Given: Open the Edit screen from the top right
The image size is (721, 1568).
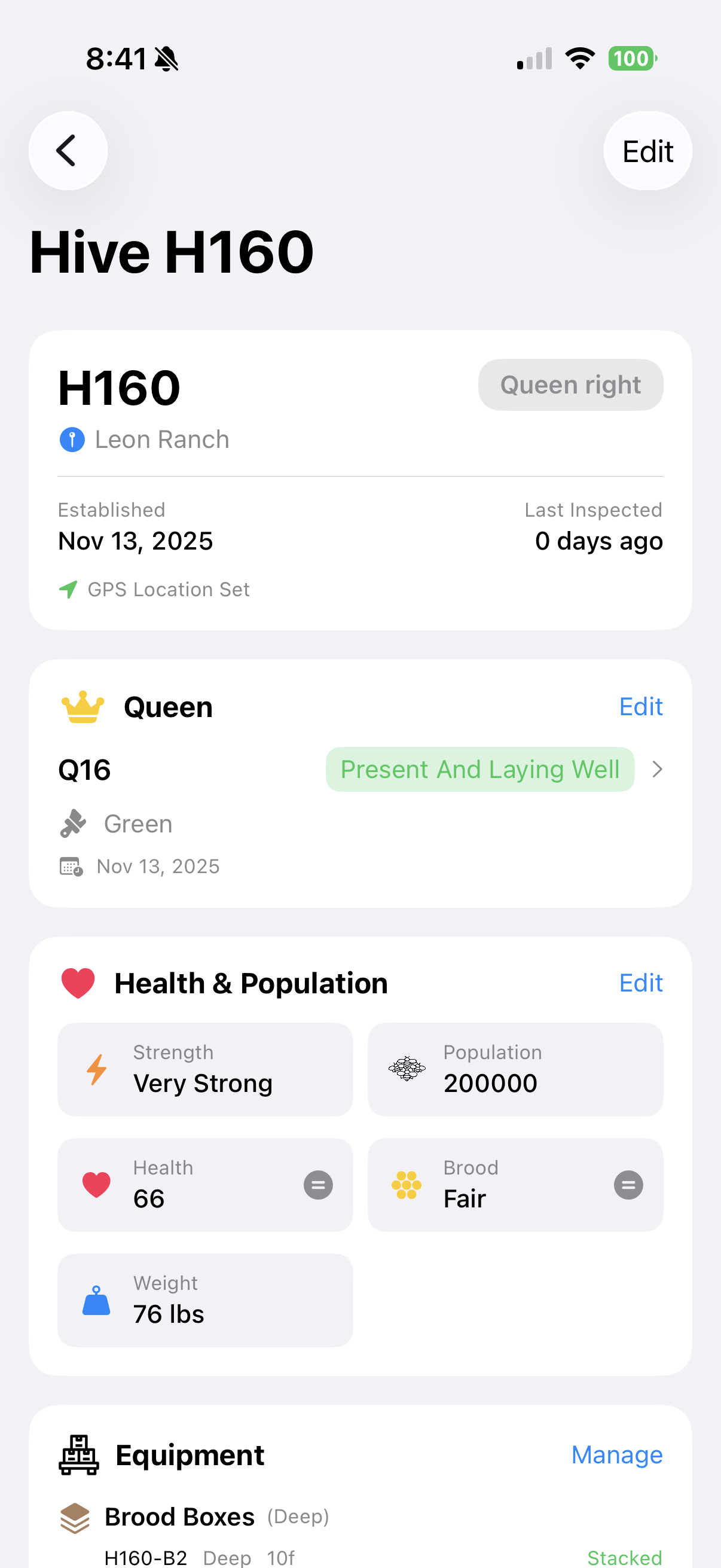Looking at the screenshot, I should pyautogui.click(x=647, y=150).
